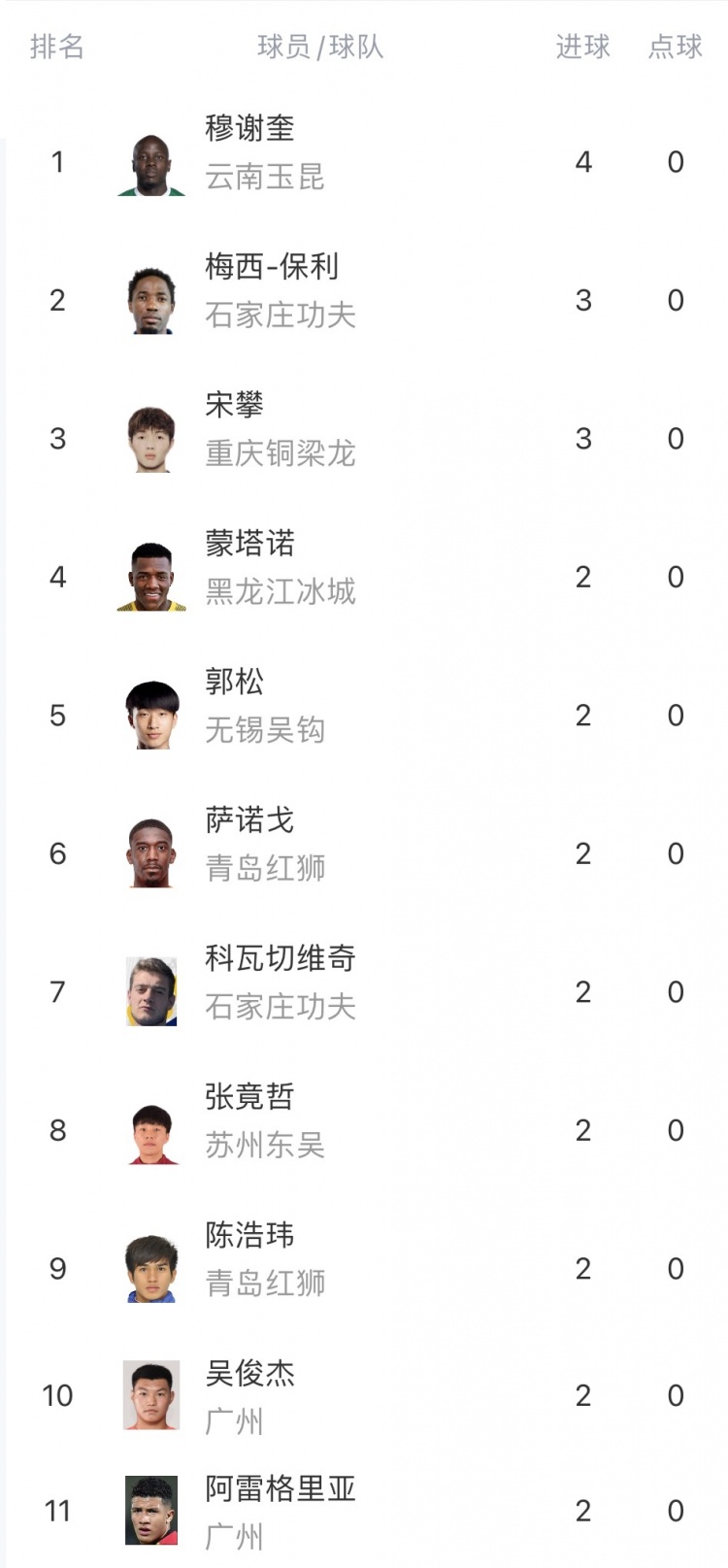View 科瓦切维奇's player details
This screenshot has width=728, height=1568.
[364, 991]
